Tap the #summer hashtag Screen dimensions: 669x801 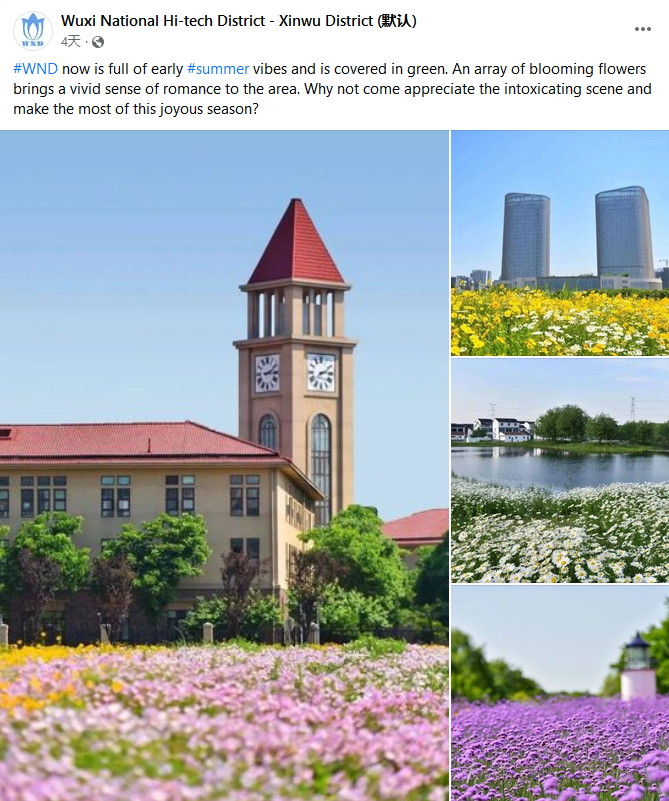pos(217,69)
